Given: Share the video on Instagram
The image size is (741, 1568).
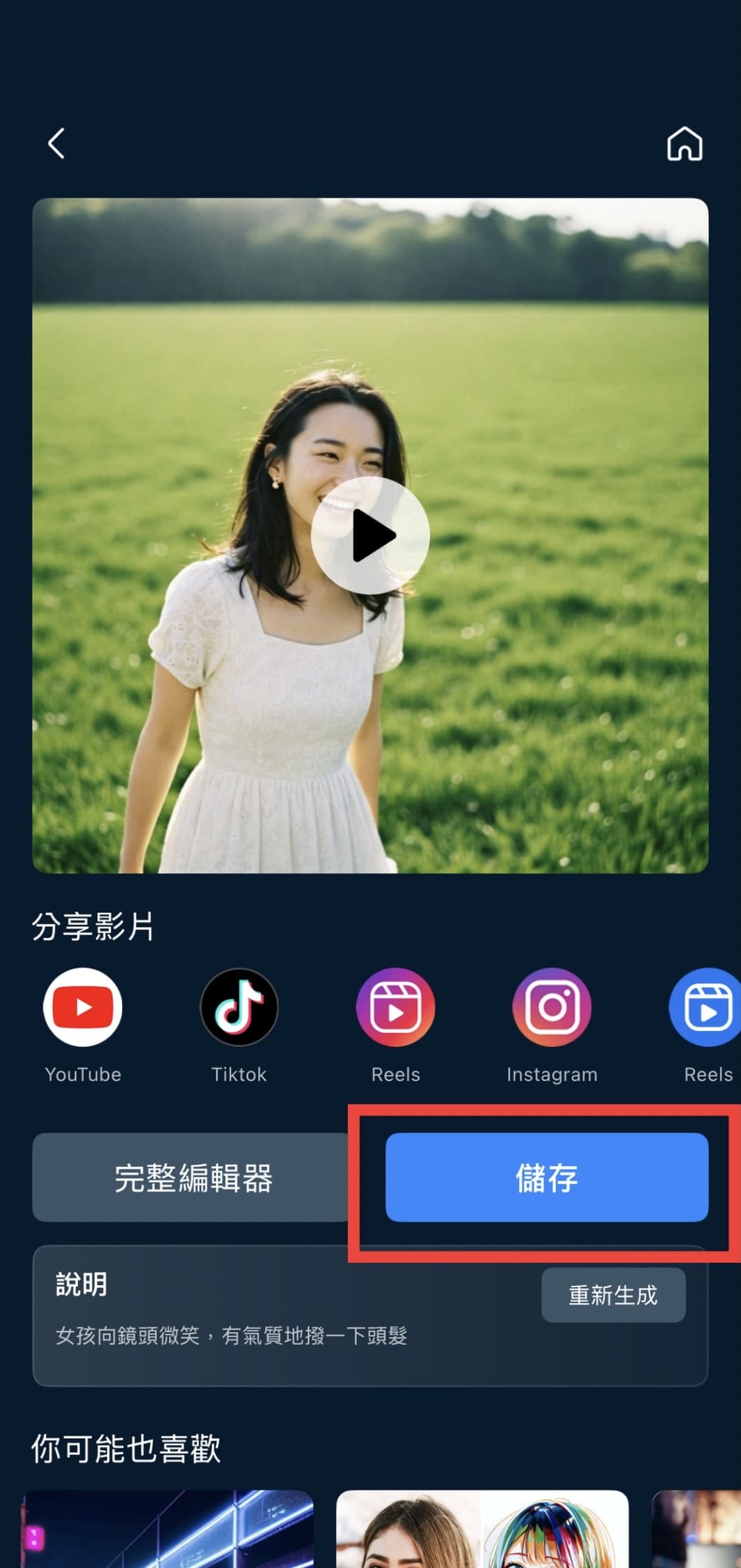Looking at the screenshot, I should click(551, 1006).
